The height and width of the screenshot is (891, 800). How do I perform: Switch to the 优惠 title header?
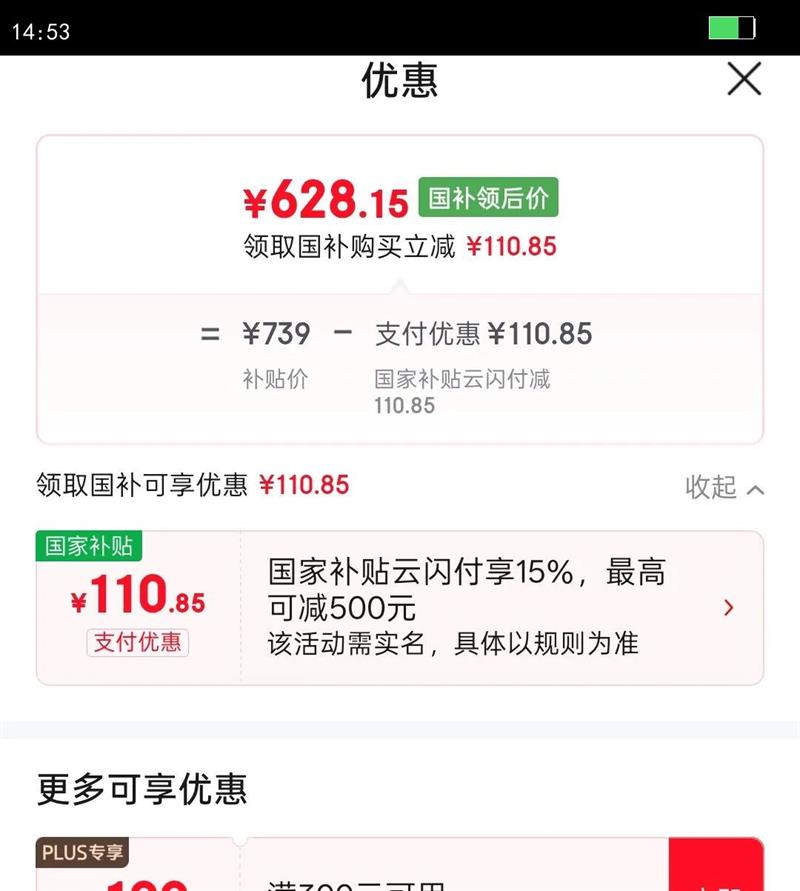point(399,80)
